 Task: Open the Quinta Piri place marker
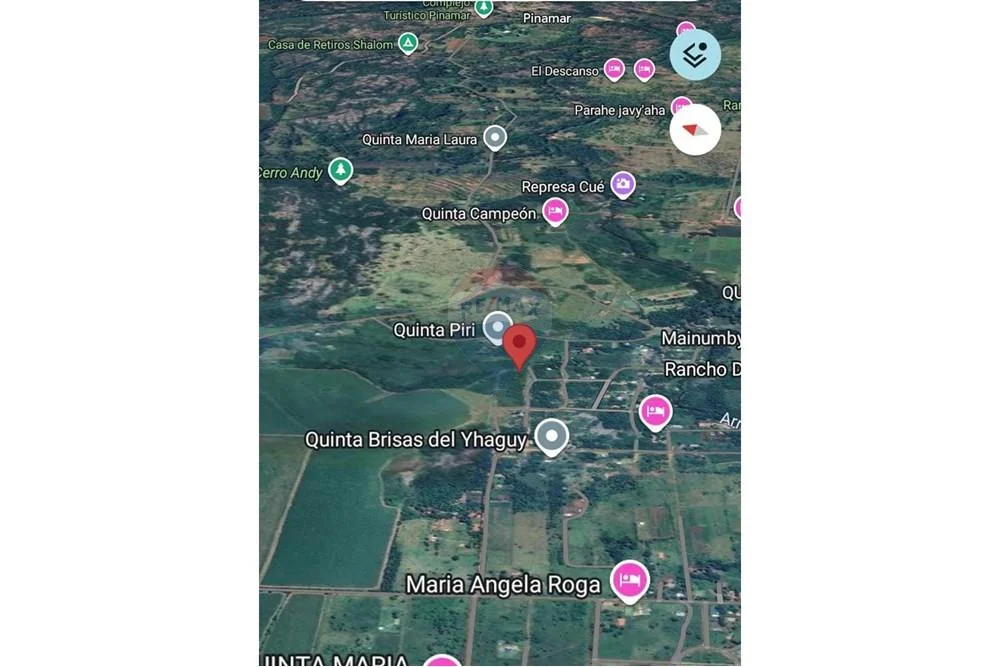tap(497, 327)
